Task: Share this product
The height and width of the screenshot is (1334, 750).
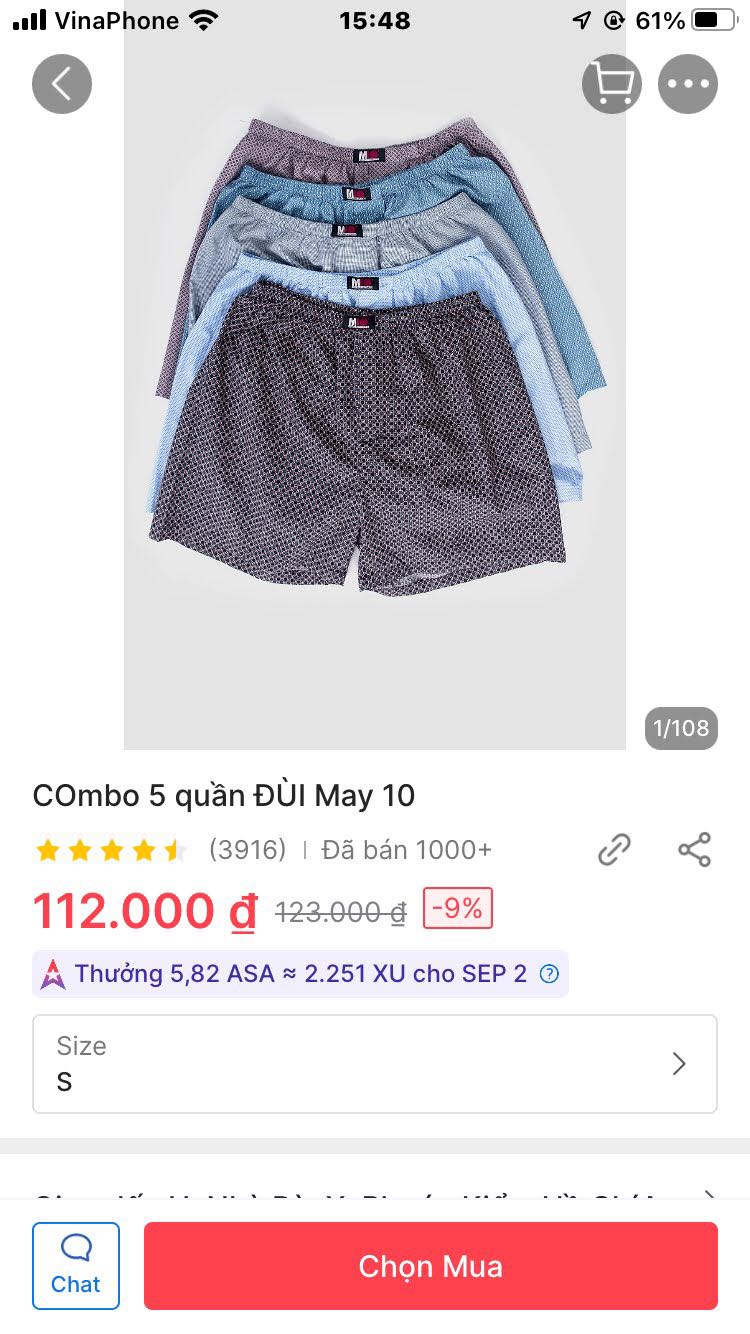Action: pos(694,850)
